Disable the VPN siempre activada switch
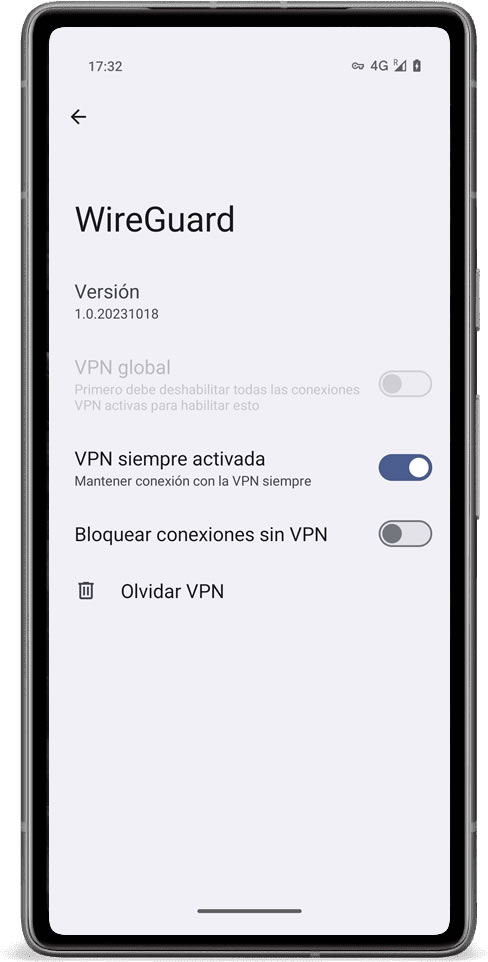The image size is (488, 962). [x=405, y=468]
